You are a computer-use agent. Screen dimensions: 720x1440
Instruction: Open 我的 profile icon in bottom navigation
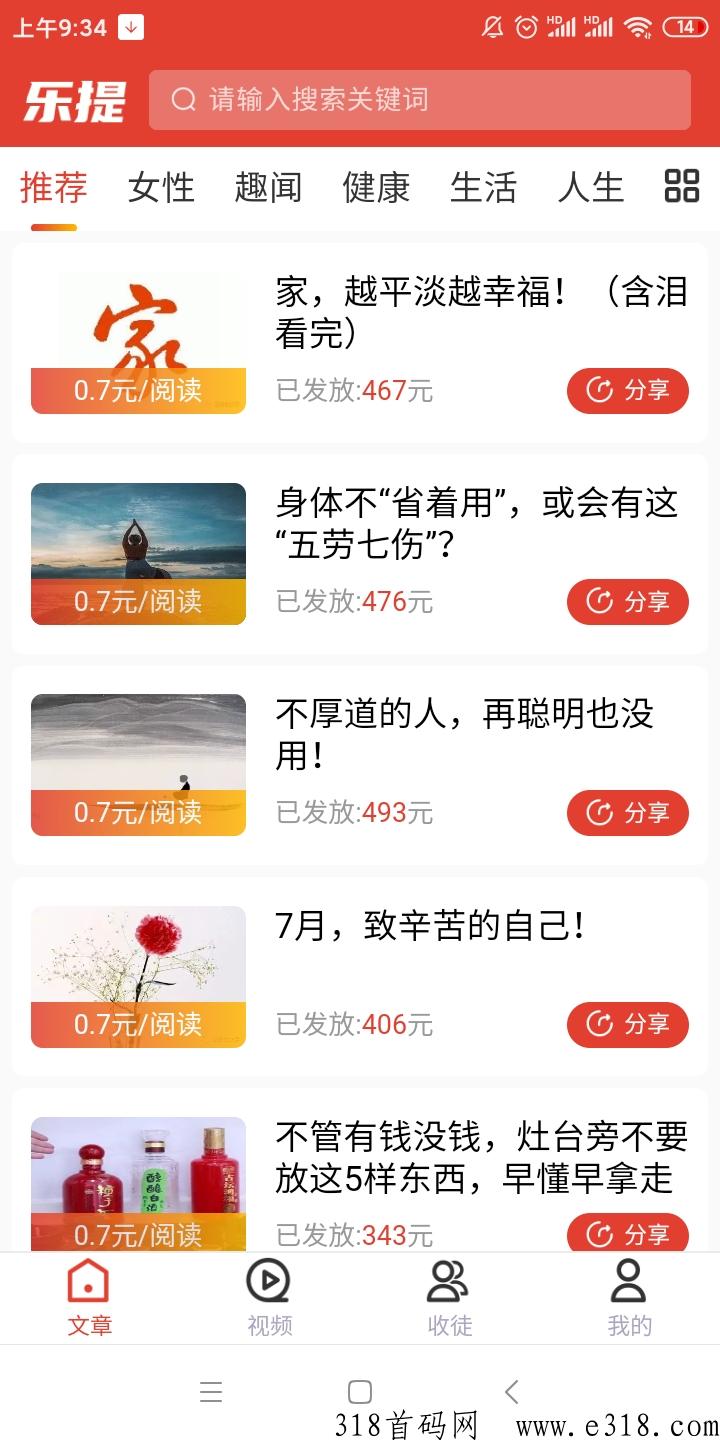point(629,1285)
